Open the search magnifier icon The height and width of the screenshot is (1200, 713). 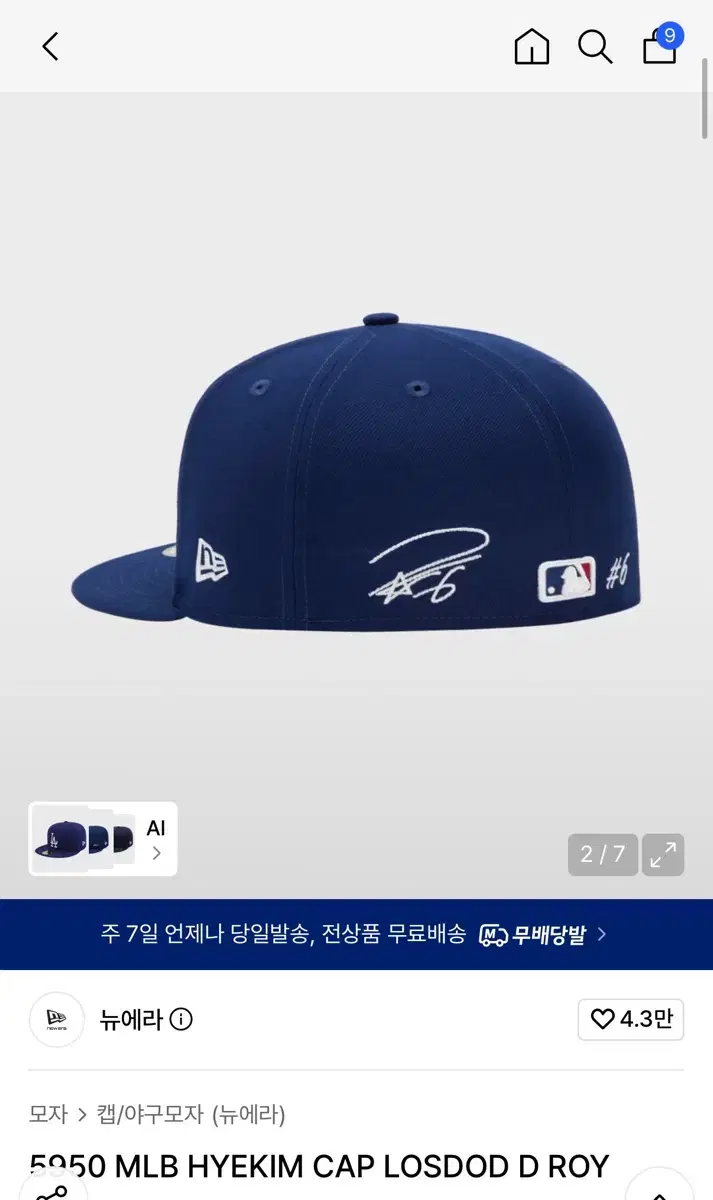click(595, 46)
